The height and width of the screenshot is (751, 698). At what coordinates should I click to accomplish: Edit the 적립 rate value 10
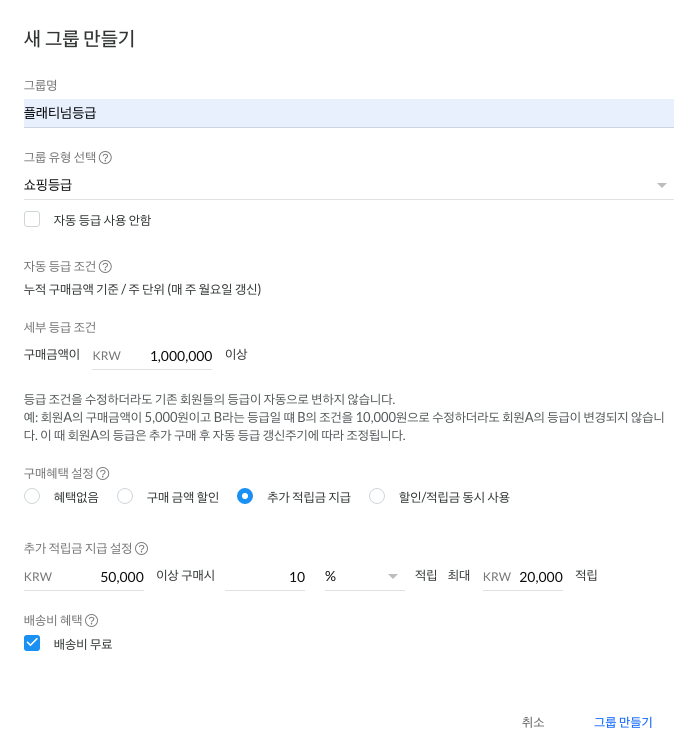265,577
